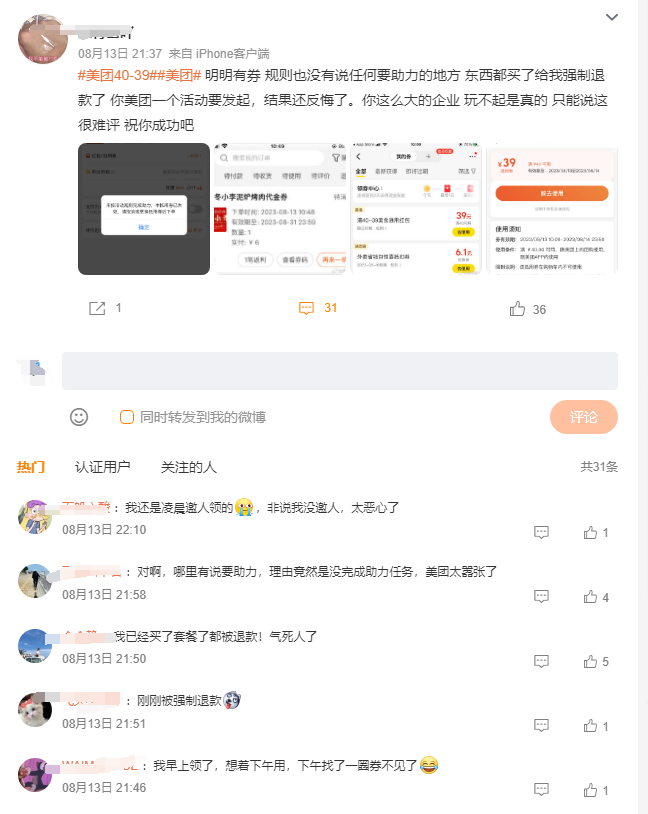Open the emoji picker
648x814 pixels.
click(79, 417)
